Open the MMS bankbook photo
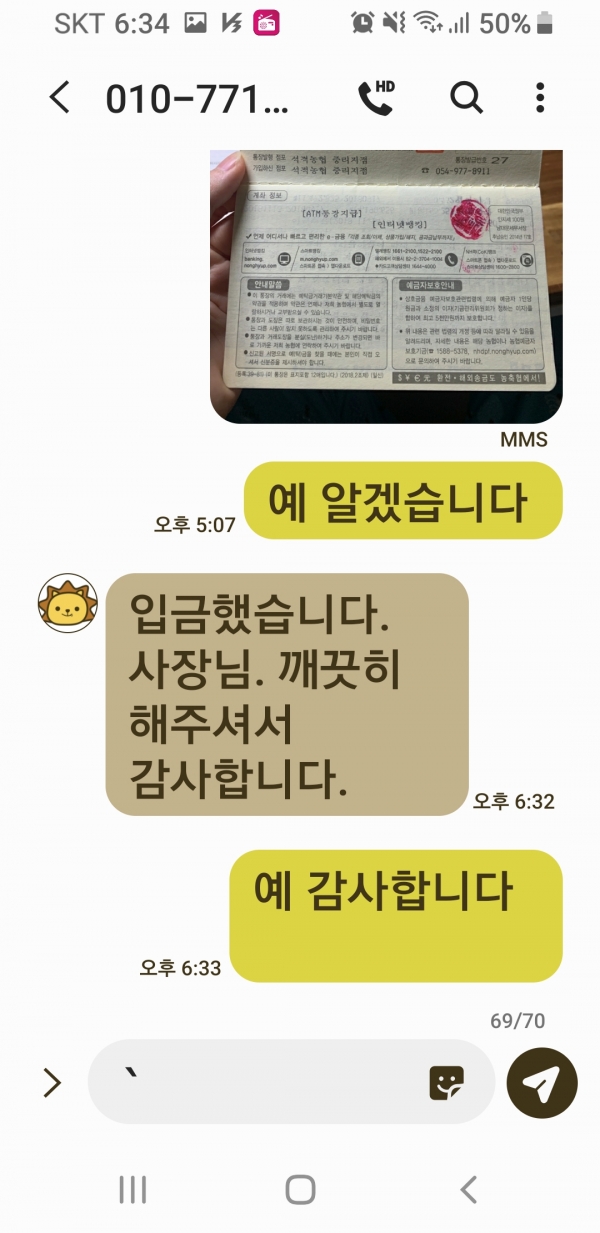Viewport: 600px width, 1233px height. [386, 285]
